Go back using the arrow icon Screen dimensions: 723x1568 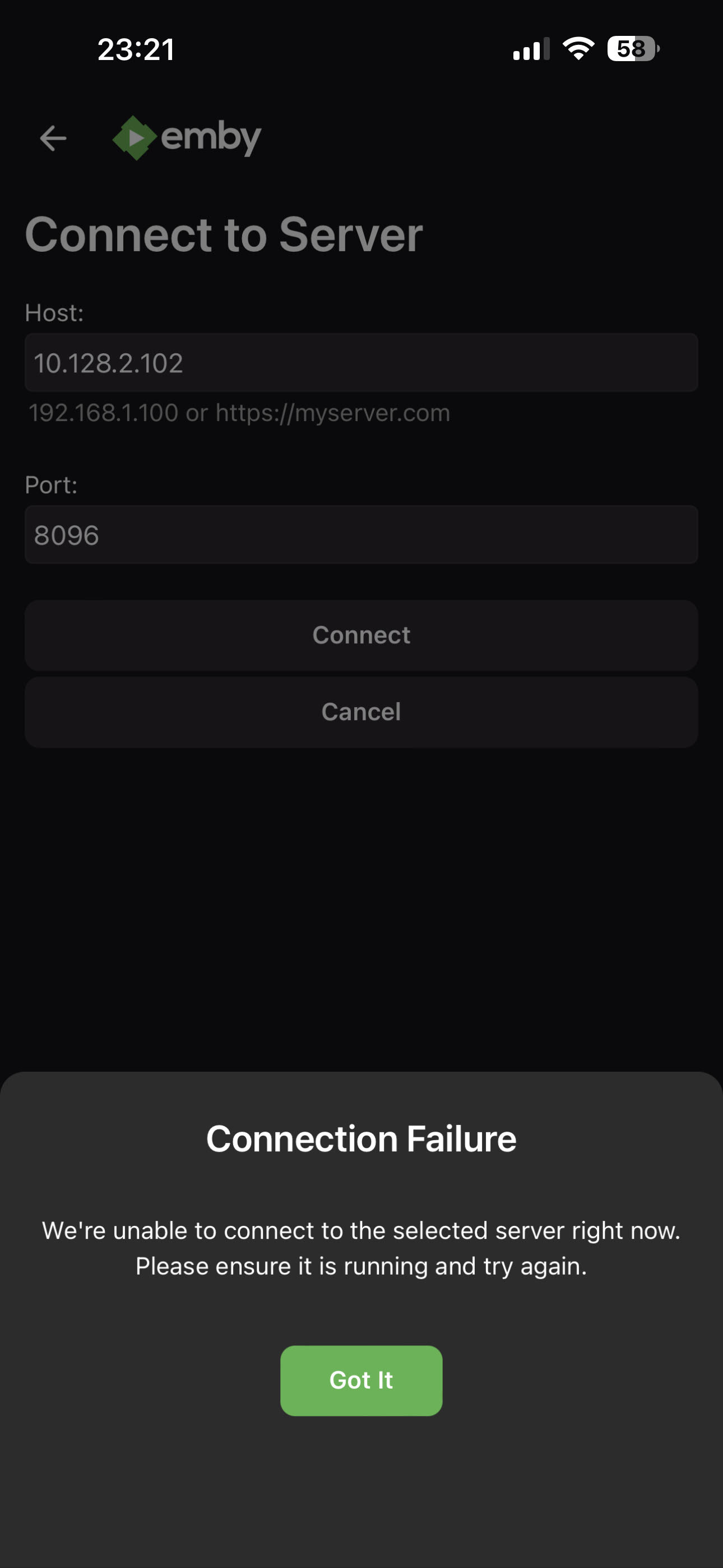click(x=53, y=138)
